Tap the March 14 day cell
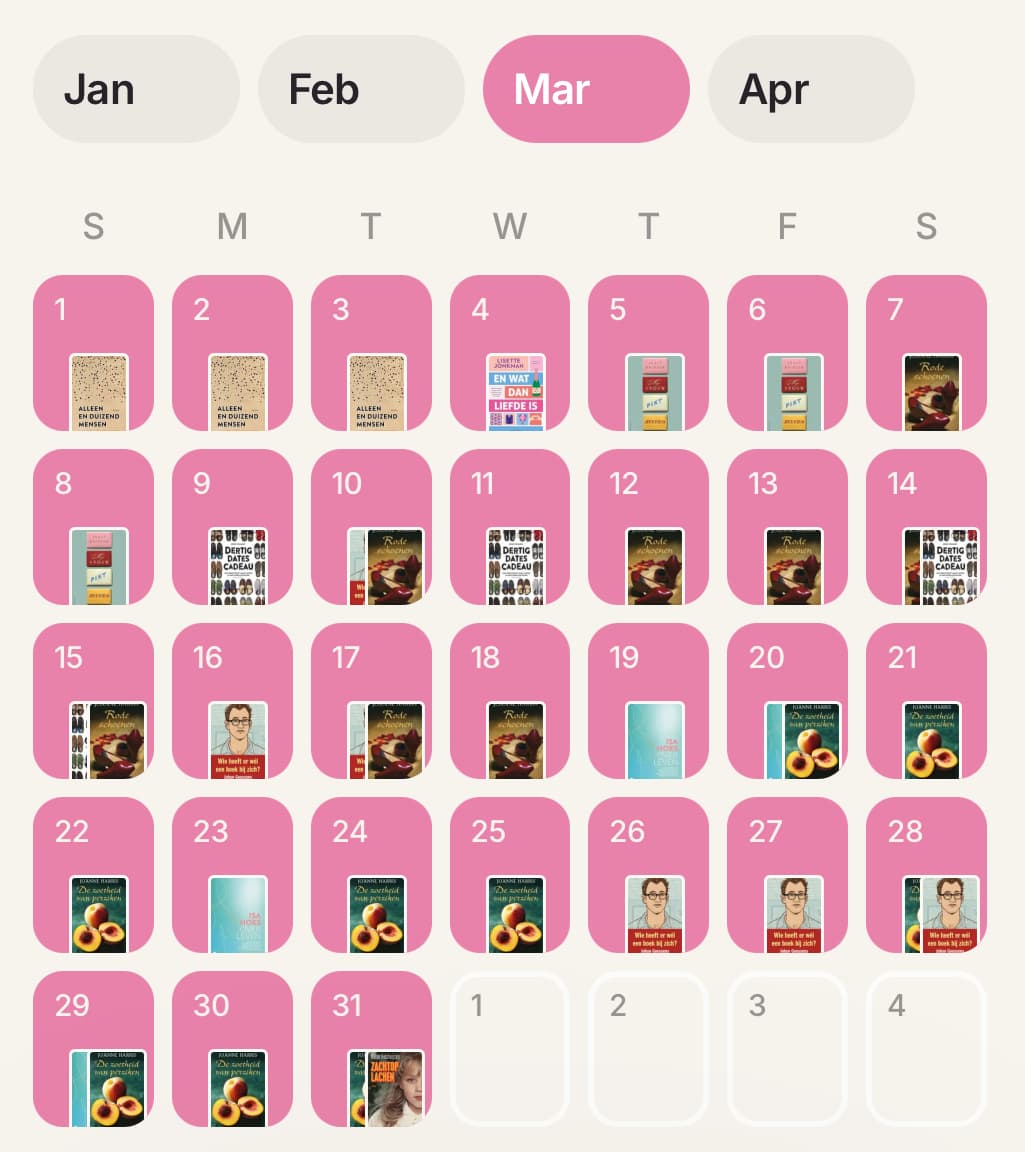Screen dimensions: 1025x1152 click(926, 527)
